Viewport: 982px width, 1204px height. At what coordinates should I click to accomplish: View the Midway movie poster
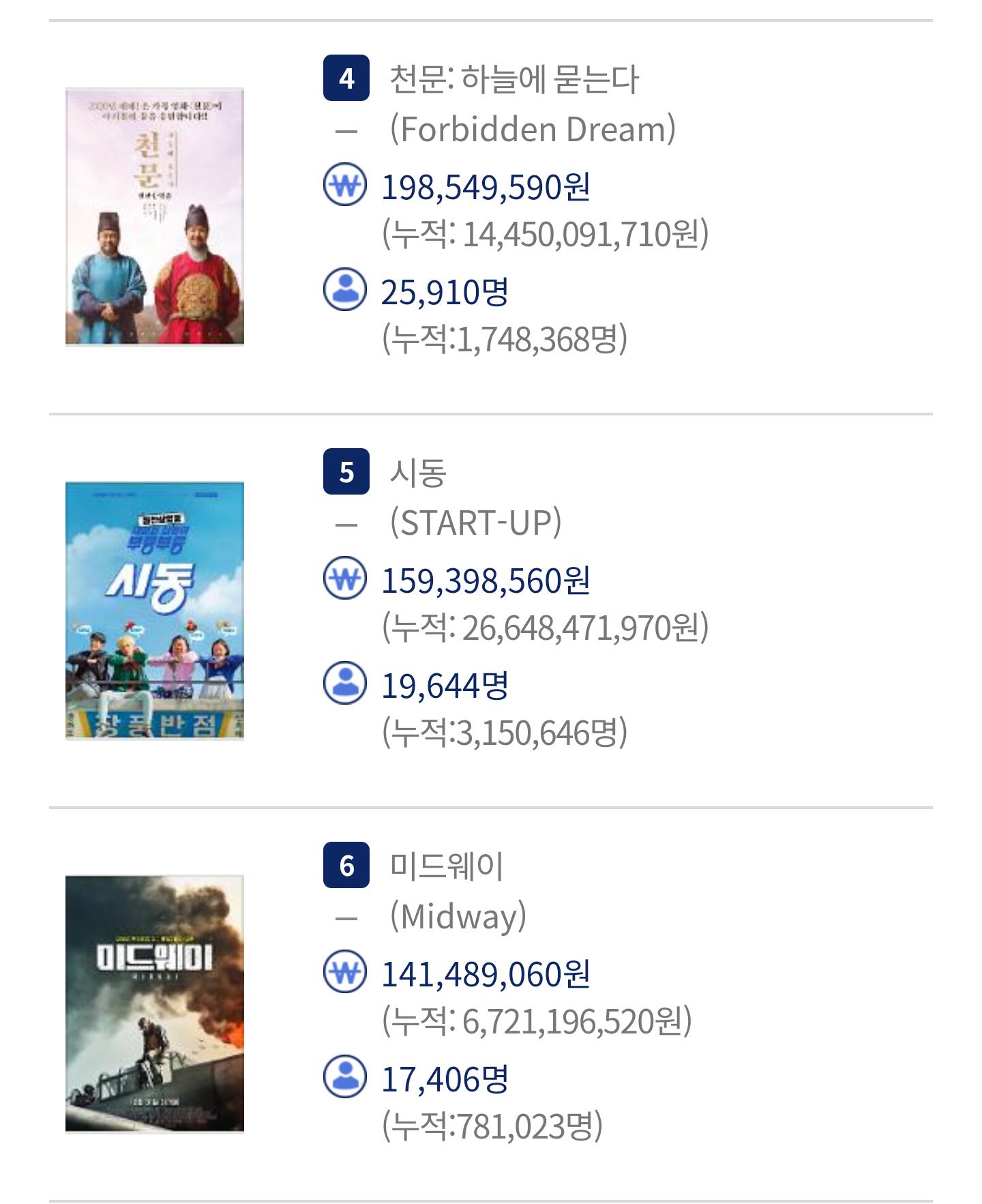click(155, 1004)
